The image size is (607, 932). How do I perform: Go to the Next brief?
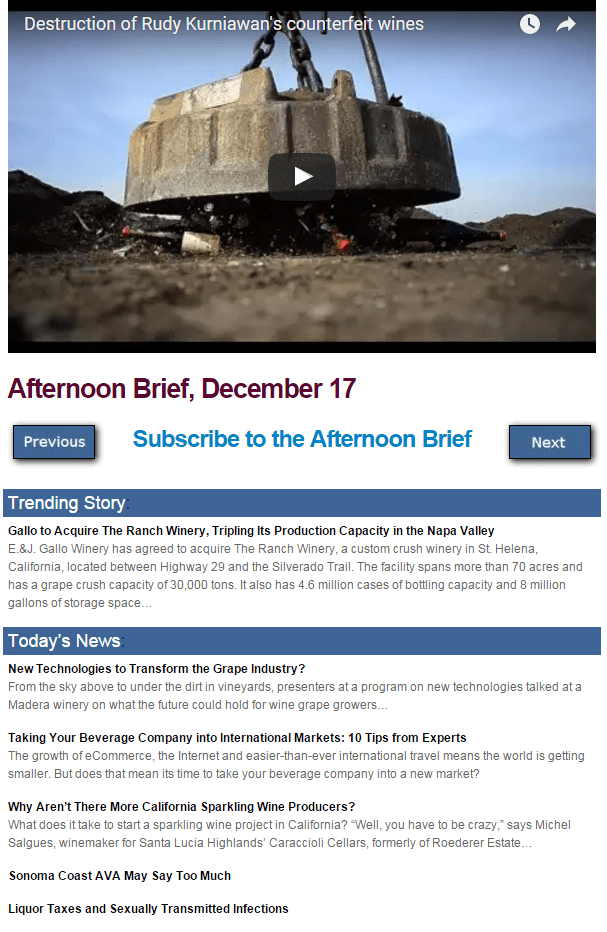(x=549, y=442)
